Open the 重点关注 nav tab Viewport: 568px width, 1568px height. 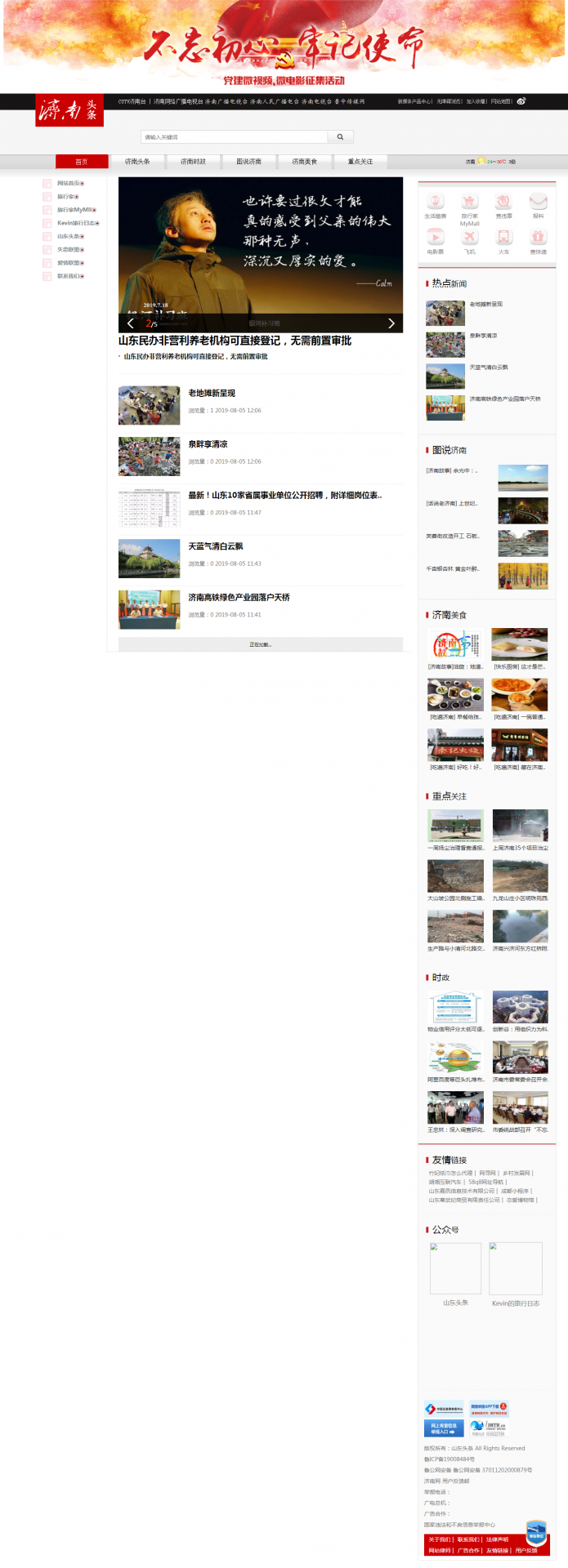[x=360, y=162]
